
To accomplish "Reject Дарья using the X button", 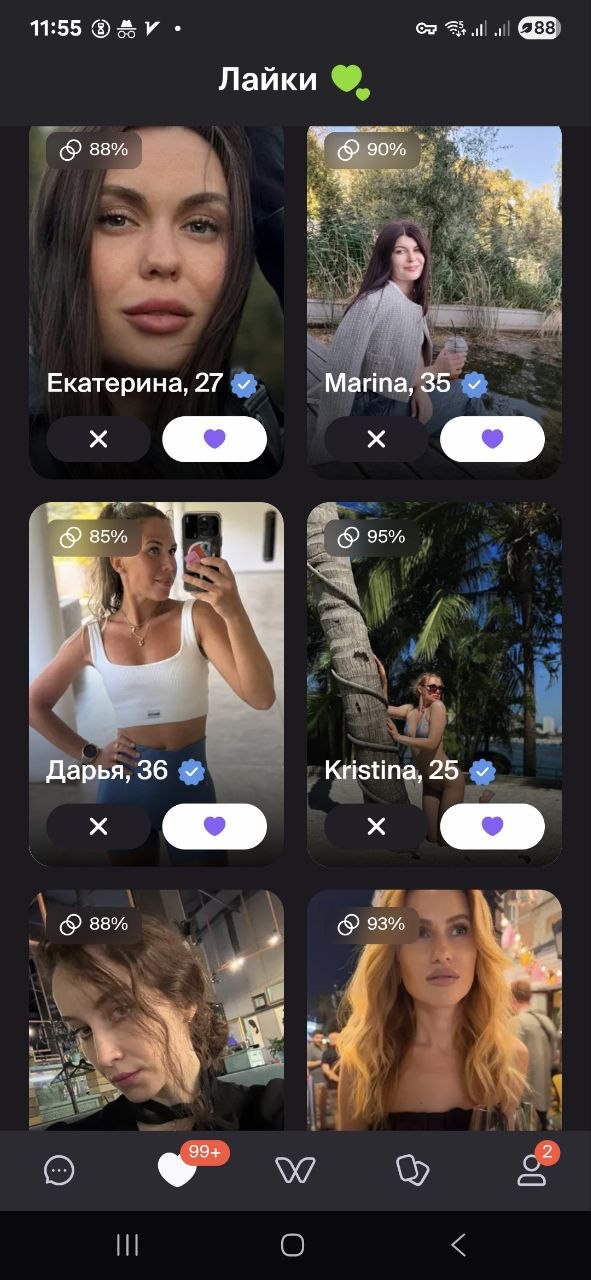I will [x=98, y=826].
